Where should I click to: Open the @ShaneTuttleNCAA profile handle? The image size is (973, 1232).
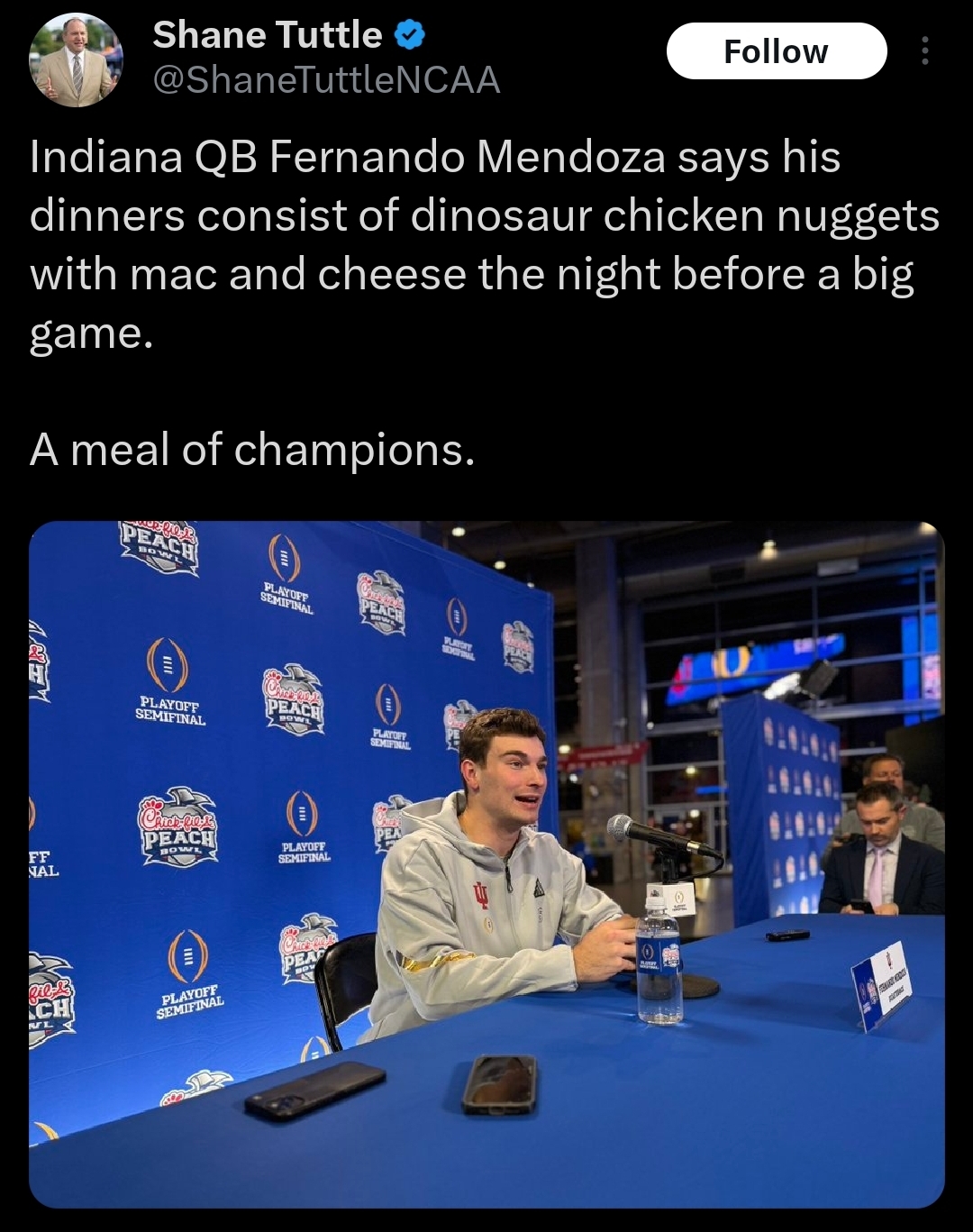click(x=326, y=80)
